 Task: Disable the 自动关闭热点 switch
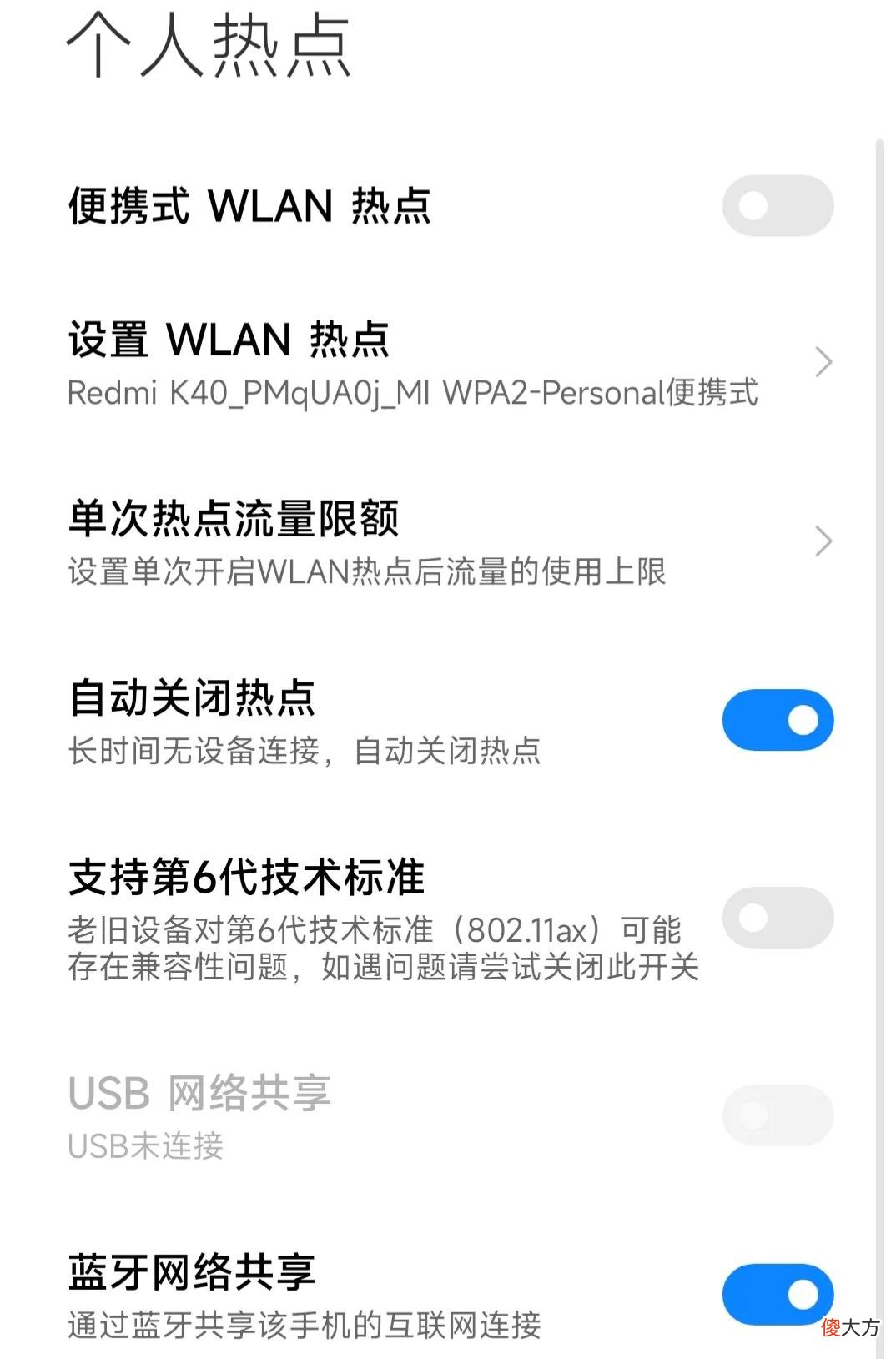pos(775,718)
